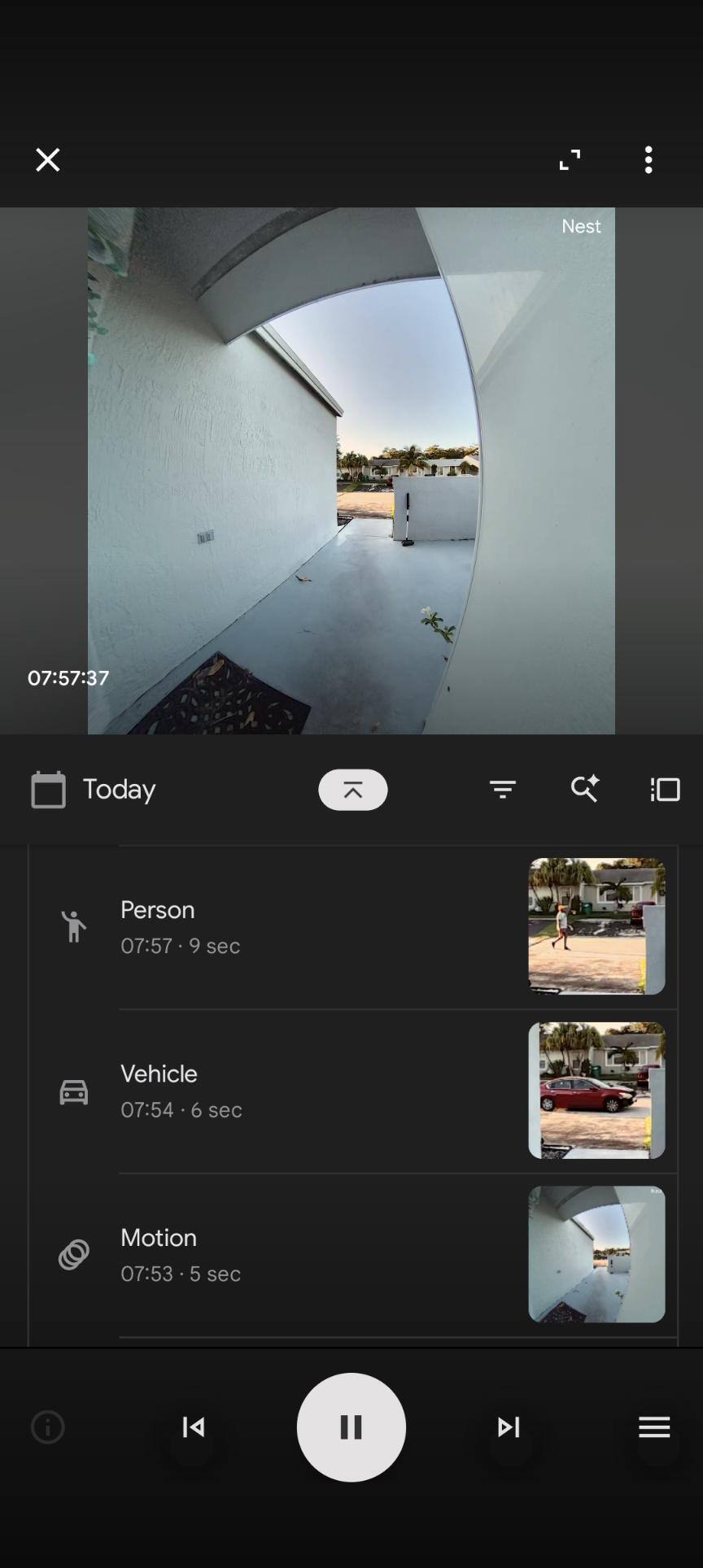Search camera history with AI
The height and width of the screenshot is (1568, 703).
pos(584,790)
